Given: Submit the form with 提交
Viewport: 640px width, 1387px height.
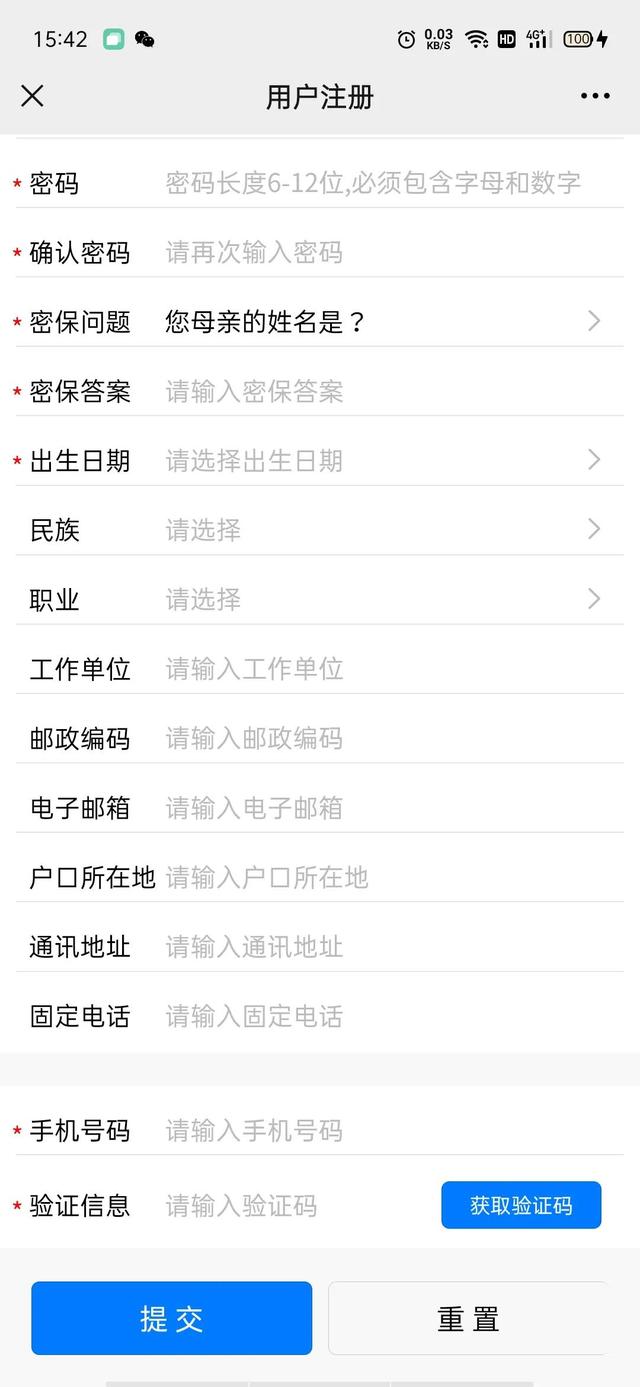Looking at the screenshot, I should (171, 1318).
